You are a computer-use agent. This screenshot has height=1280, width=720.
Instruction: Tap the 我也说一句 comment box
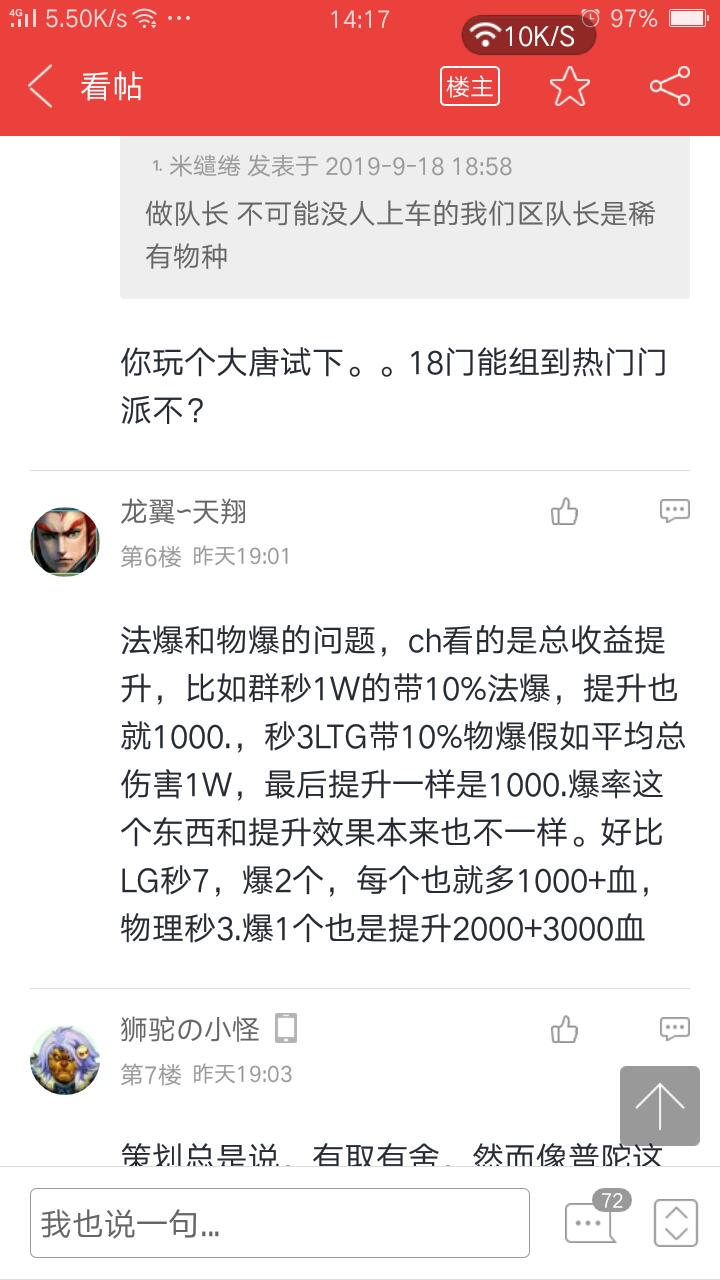[280, 1222]
